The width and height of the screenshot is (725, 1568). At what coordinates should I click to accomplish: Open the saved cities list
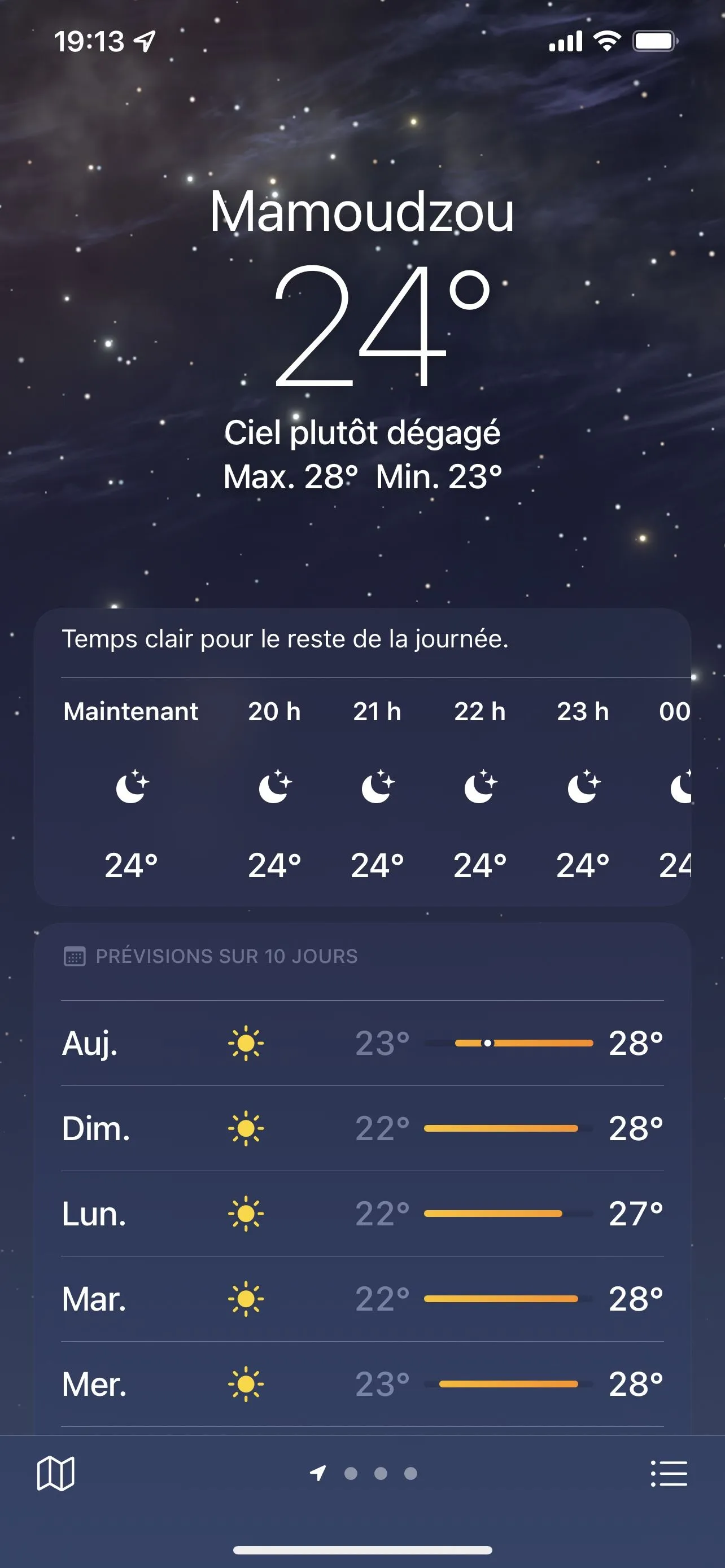[669, 1473]
